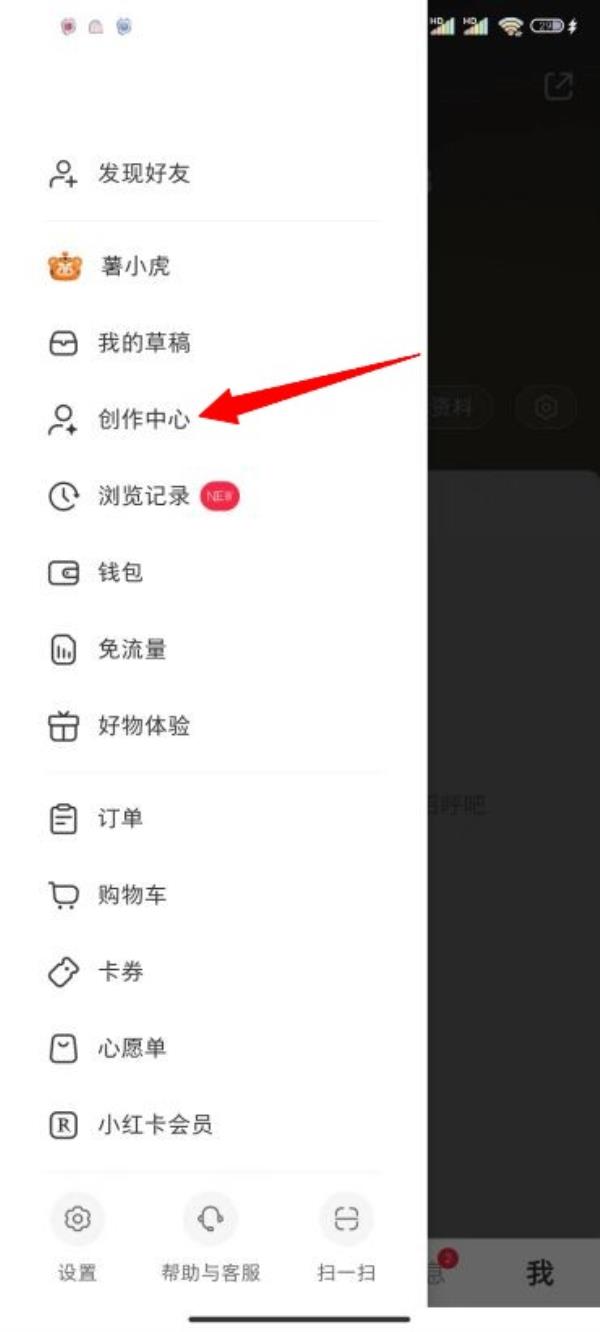This screenshot has height=1332, width=600.
Task: Open the 购物车 shopping cart
Action: coord(130,895)
